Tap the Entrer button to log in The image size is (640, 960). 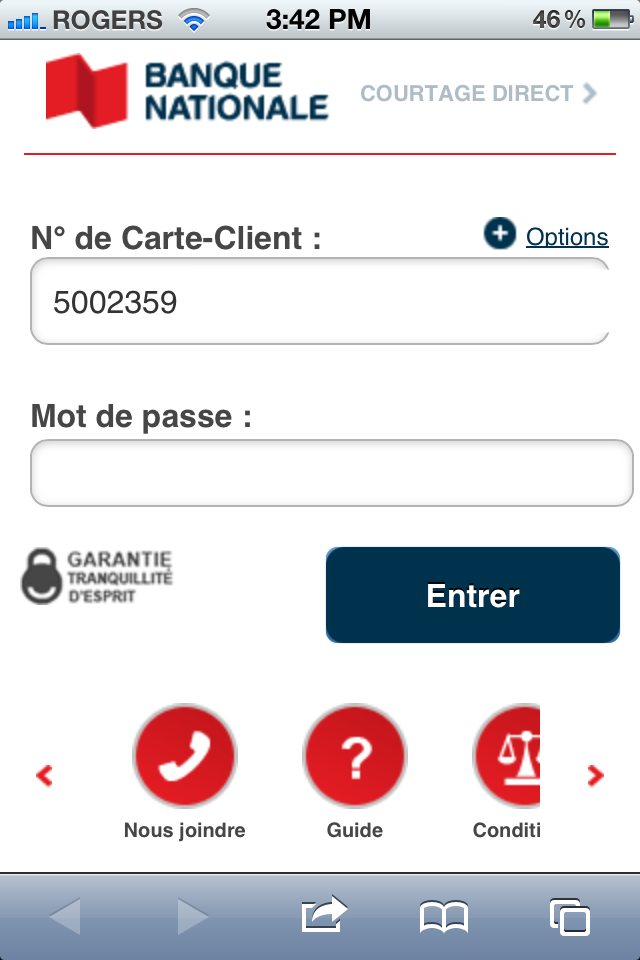473,595
